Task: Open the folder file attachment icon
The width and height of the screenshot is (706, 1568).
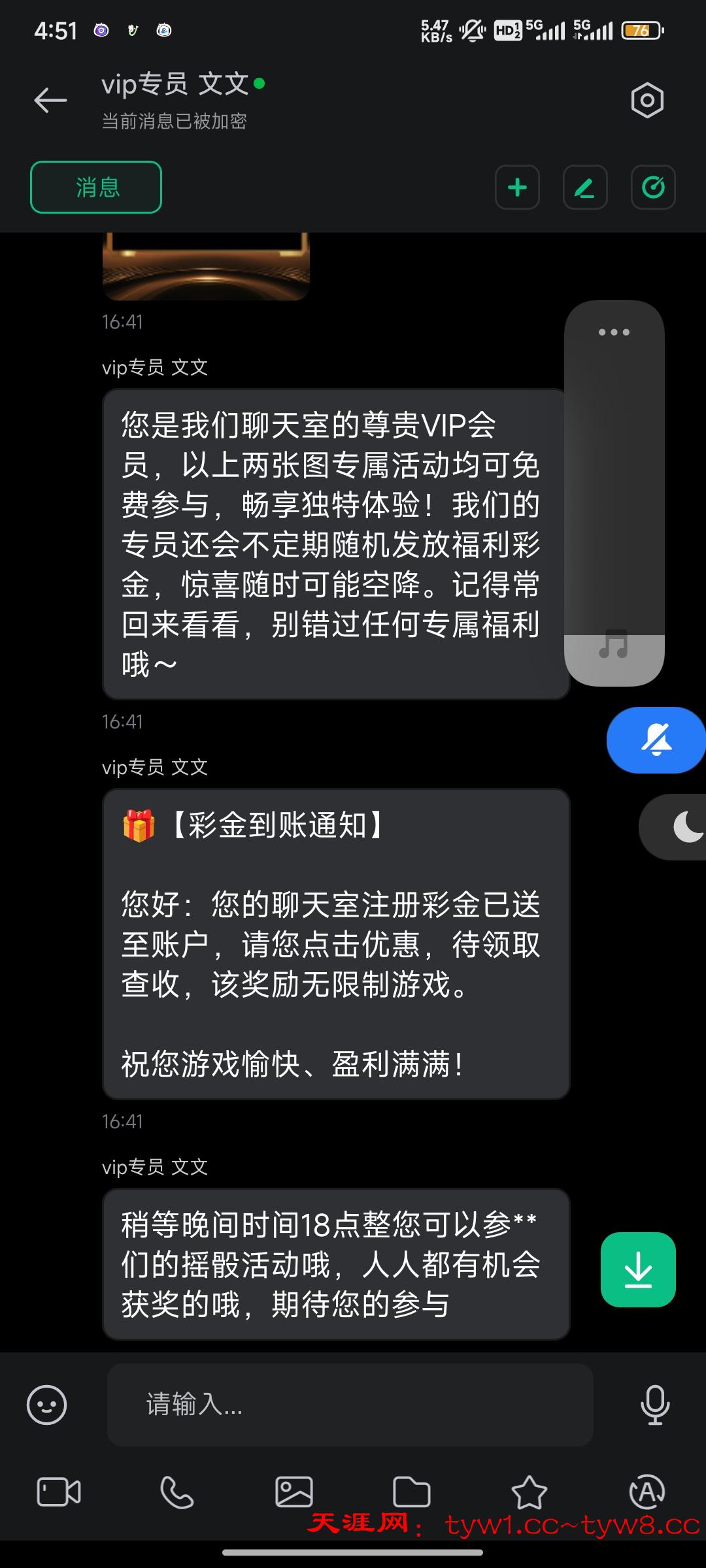Action: click(411, 1492)
